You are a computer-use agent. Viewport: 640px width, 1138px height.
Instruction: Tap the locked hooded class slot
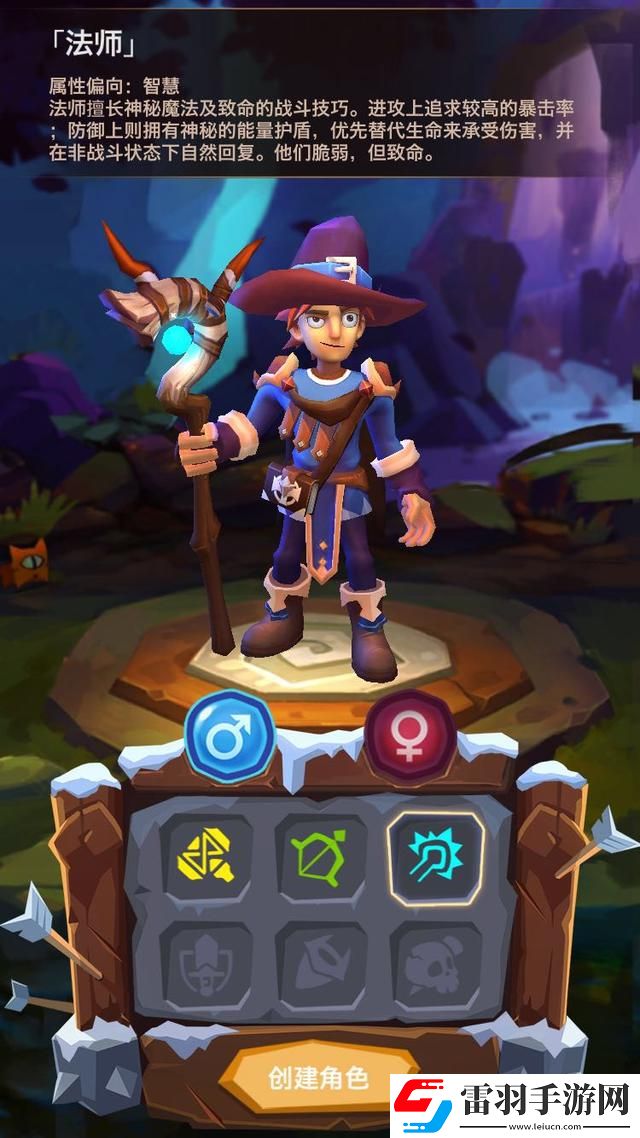click(321, 966)
